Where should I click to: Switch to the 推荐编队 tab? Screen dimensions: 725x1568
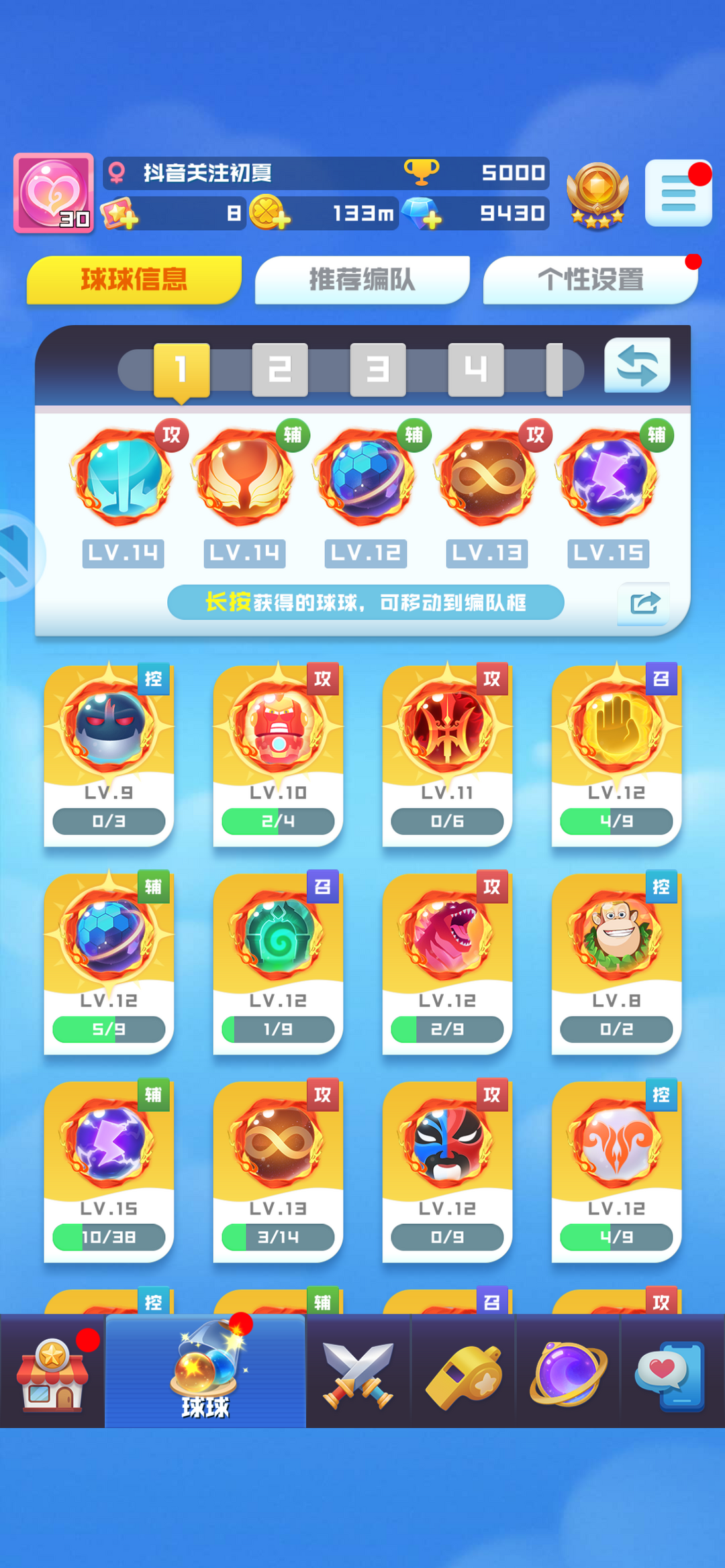[x=362, y=280]
